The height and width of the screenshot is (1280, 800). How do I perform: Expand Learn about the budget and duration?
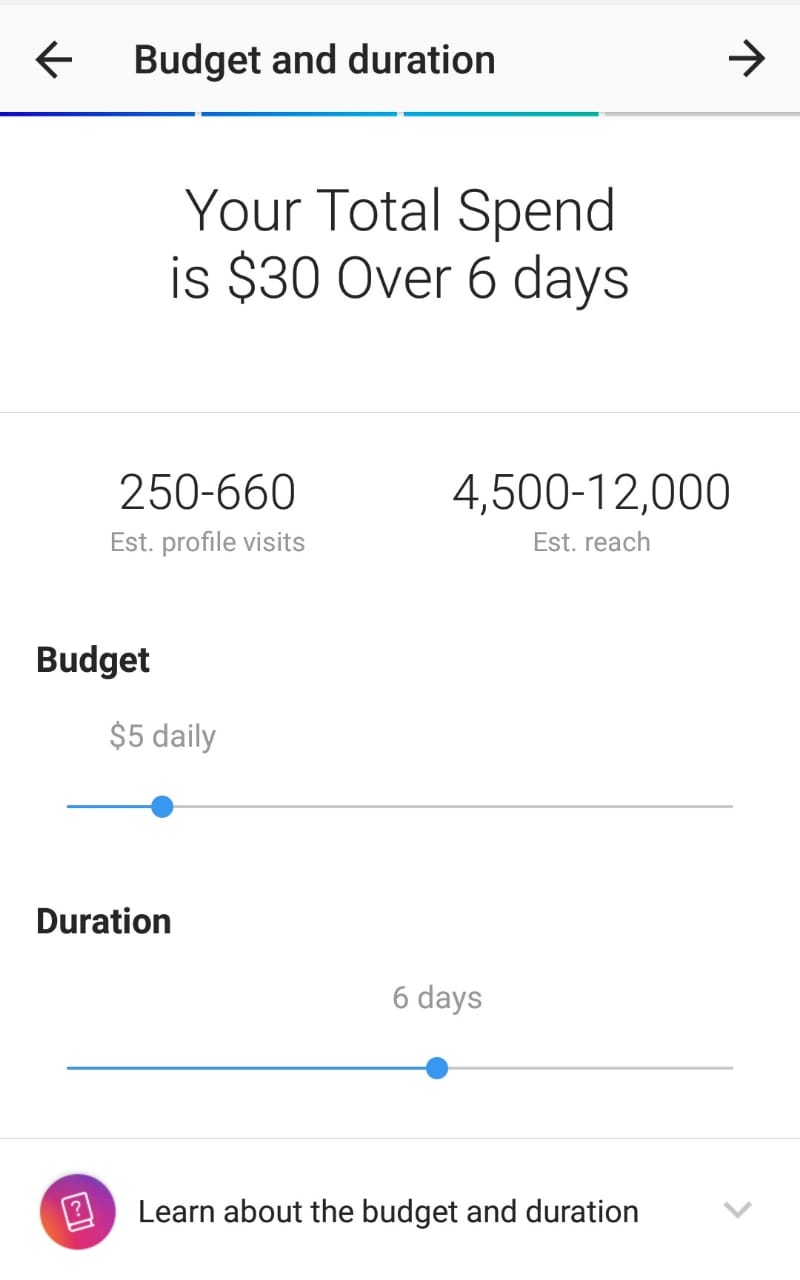coord(400,1211)
